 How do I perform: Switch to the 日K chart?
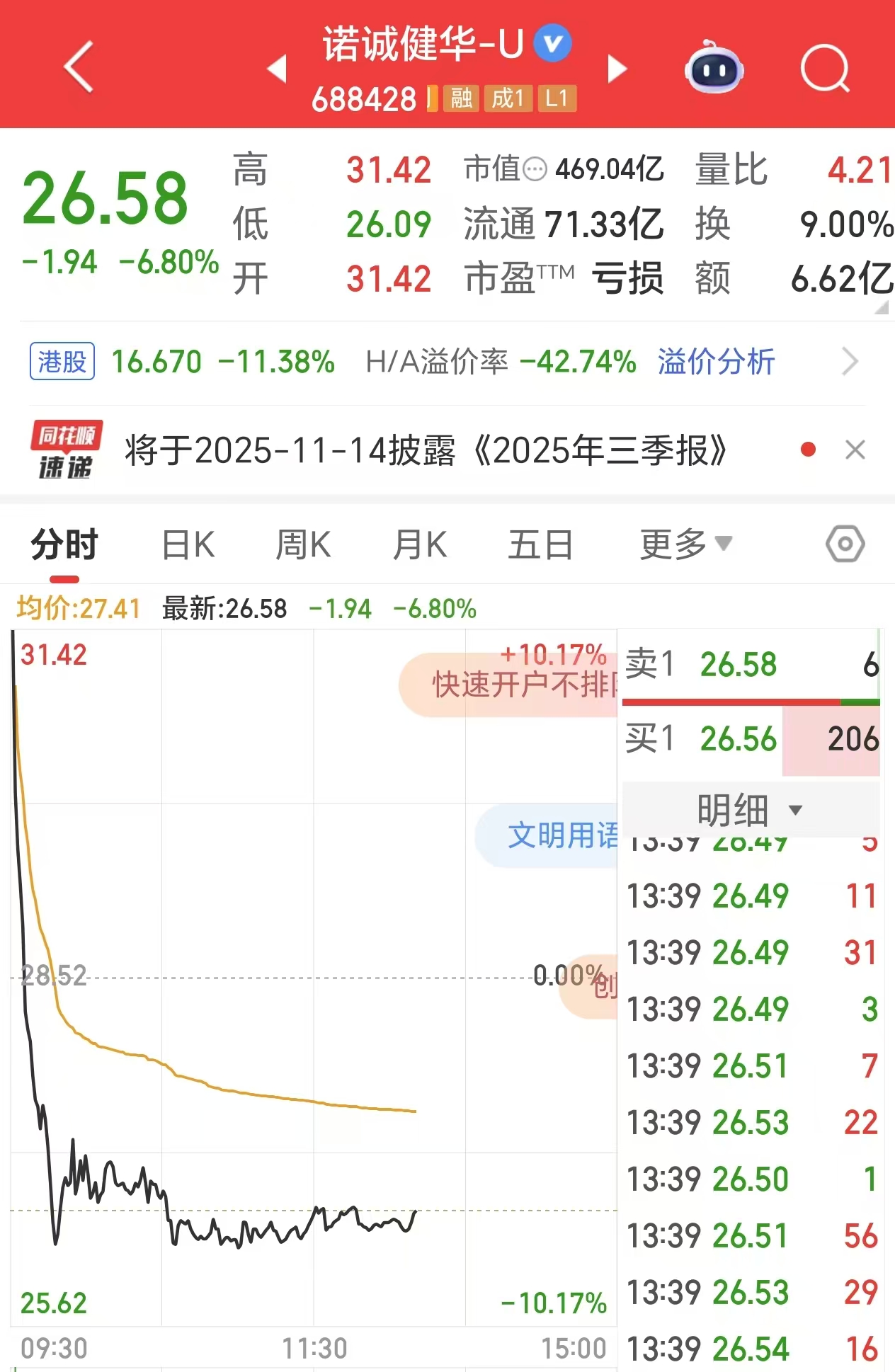pos(188,545)
